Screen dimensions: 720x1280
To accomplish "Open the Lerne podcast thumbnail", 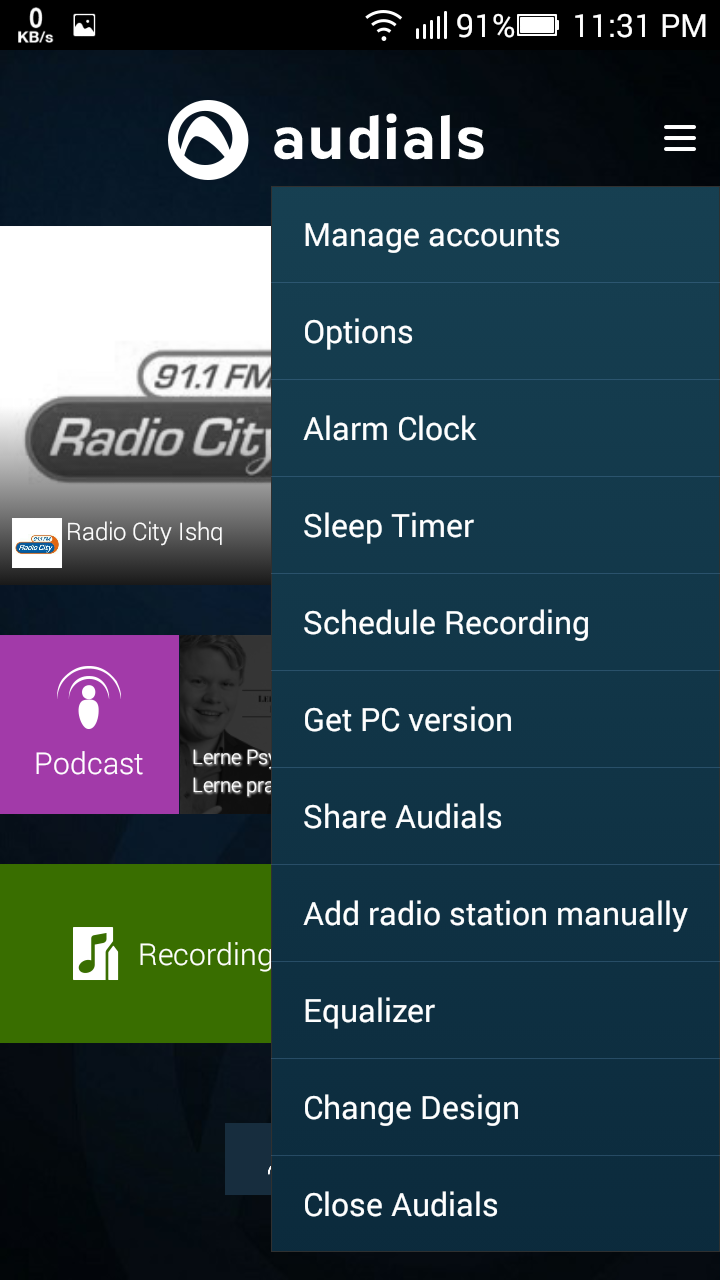I will (x=225, y=725).
